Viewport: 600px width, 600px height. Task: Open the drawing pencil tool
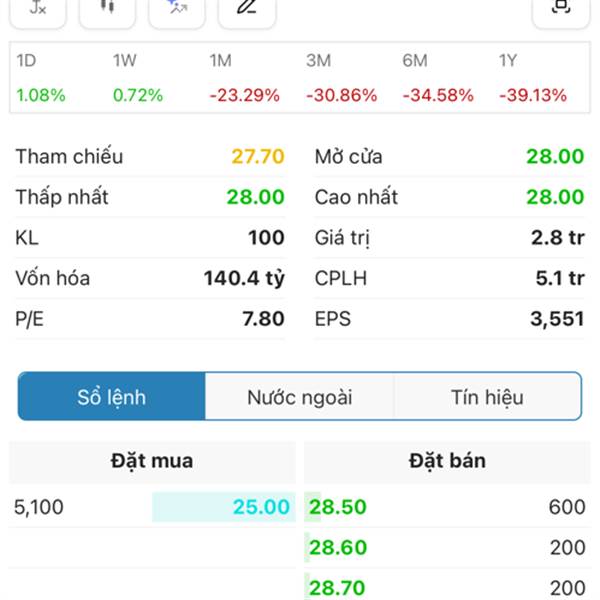[247, 8]
